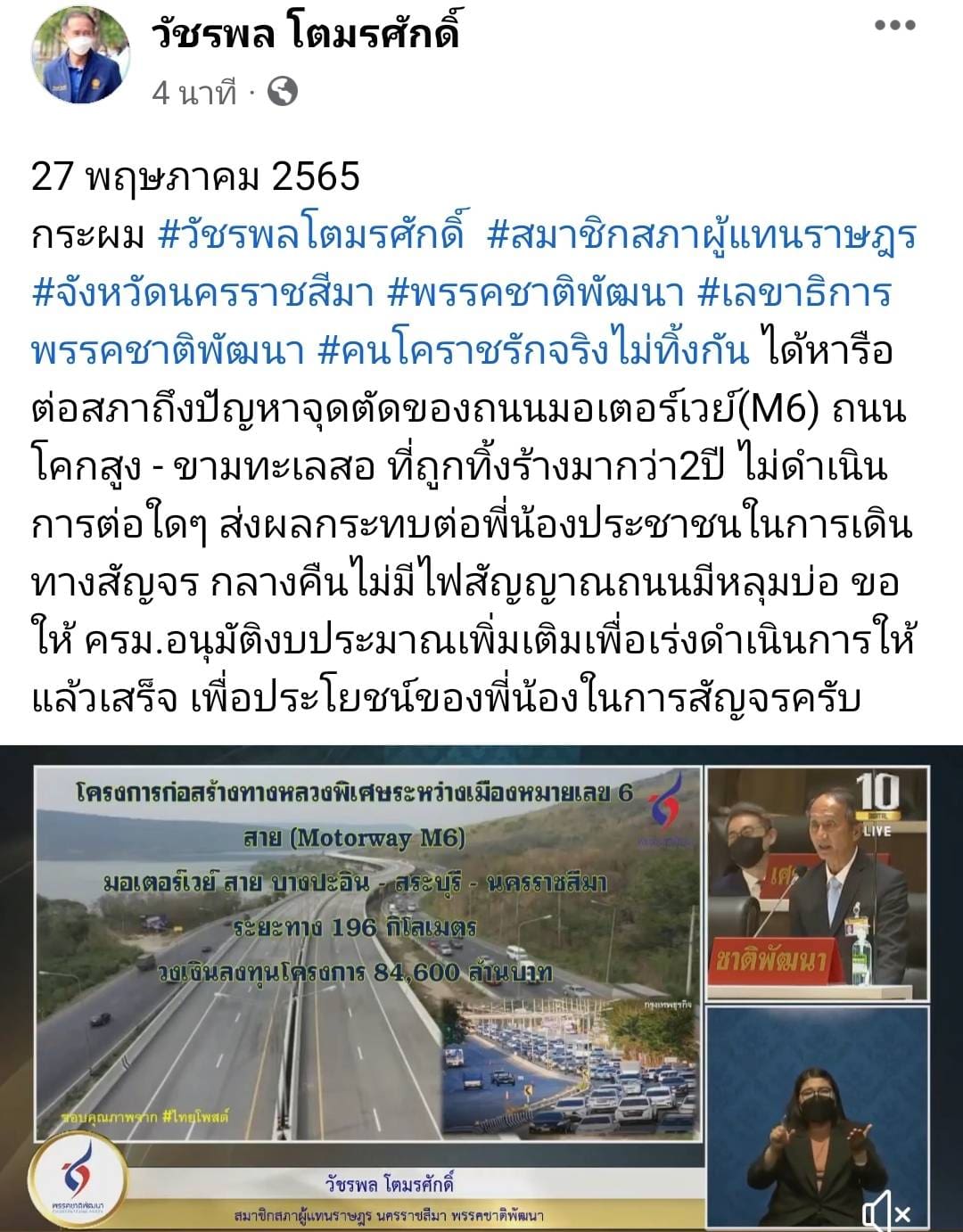Unmute the video sound
Screen dimensions: 963x1232
click(x=885, y=1211)
